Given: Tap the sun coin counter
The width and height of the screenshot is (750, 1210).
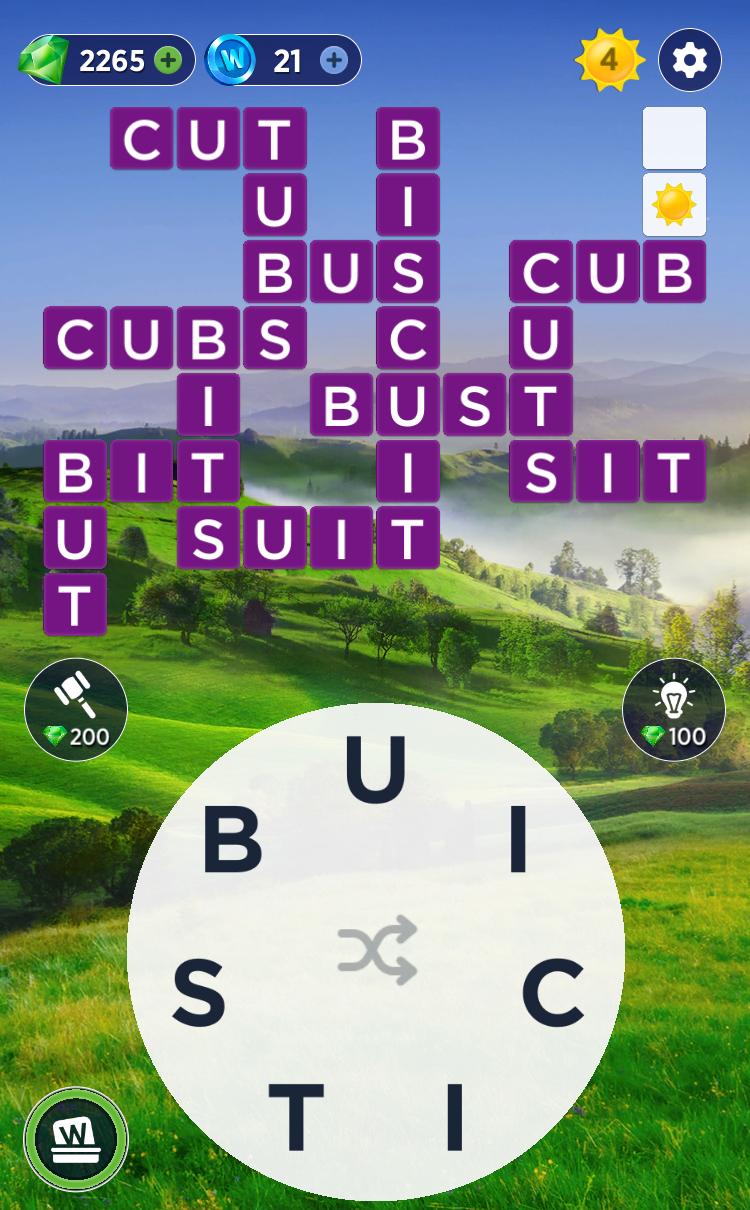Looking at the screenshot, I should [609, 61].
